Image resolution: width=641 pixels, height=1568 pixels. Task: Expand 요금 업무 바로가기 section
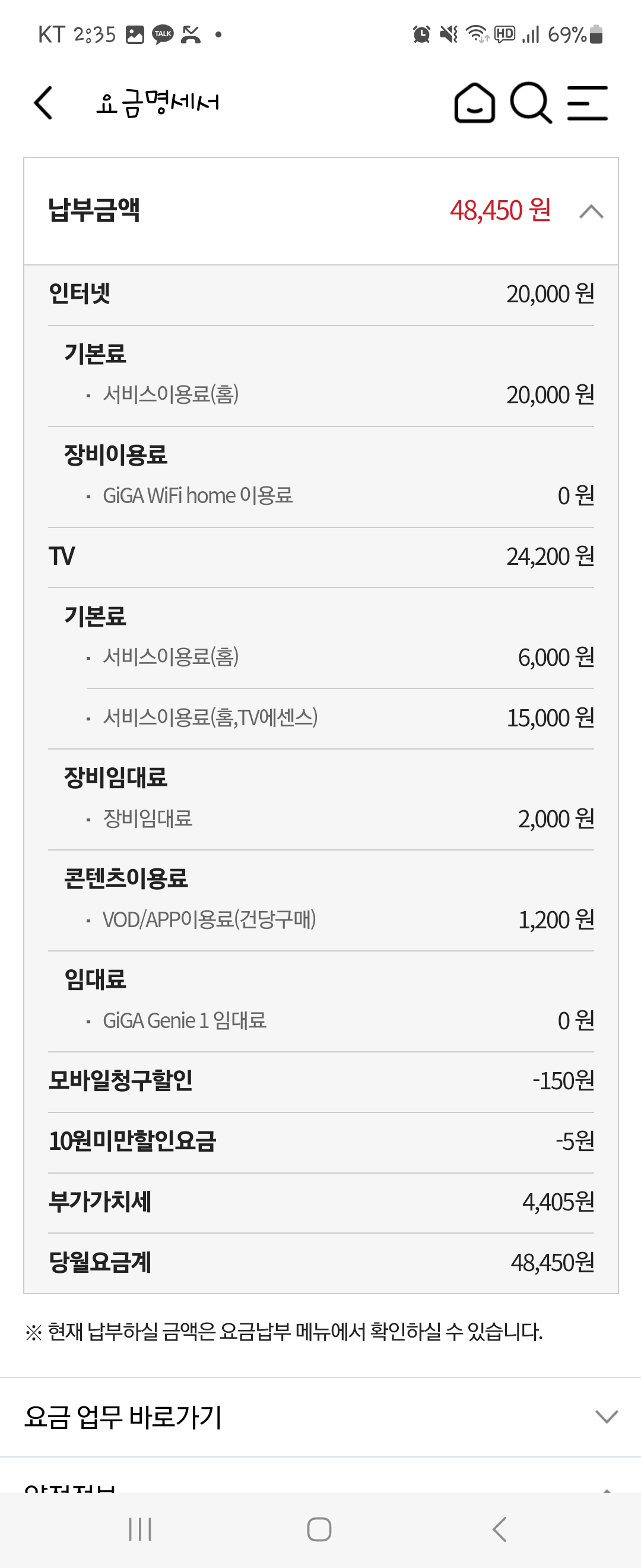606,1417
